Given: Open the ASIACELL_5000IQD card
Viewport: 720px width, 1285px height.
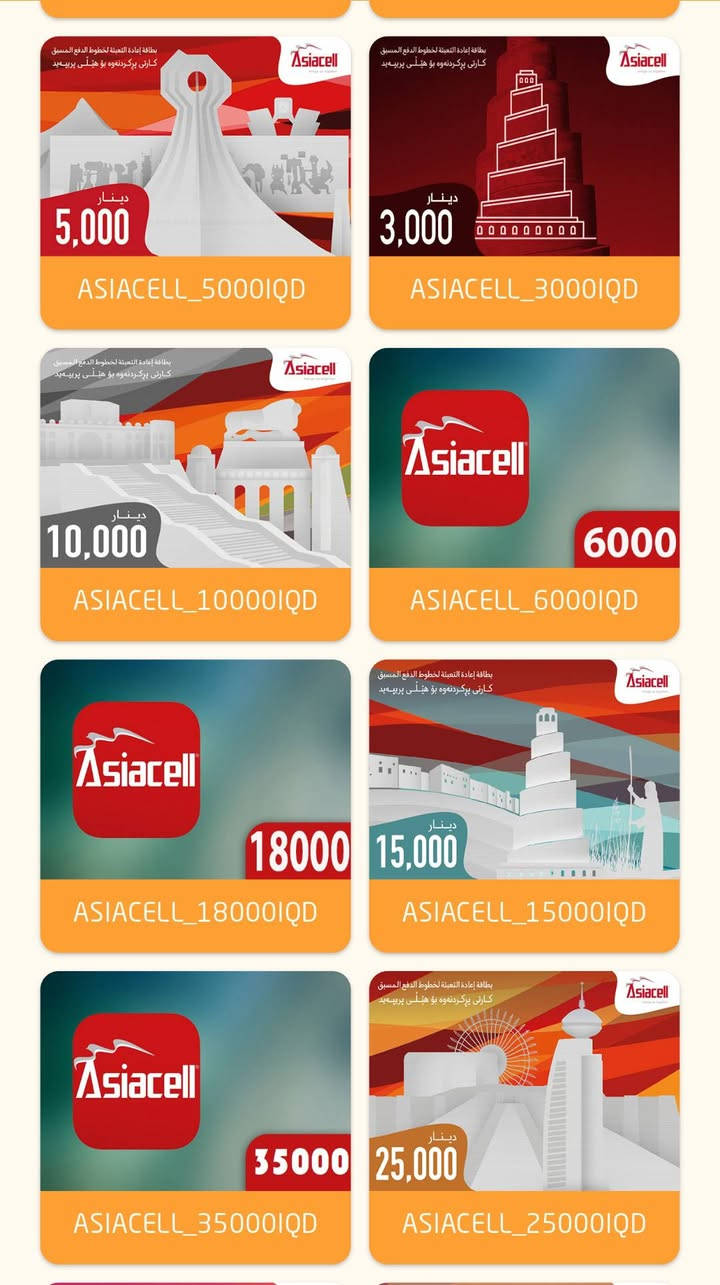Looking at the screenshot, I should pyautogui.click(x=195, y=183).
